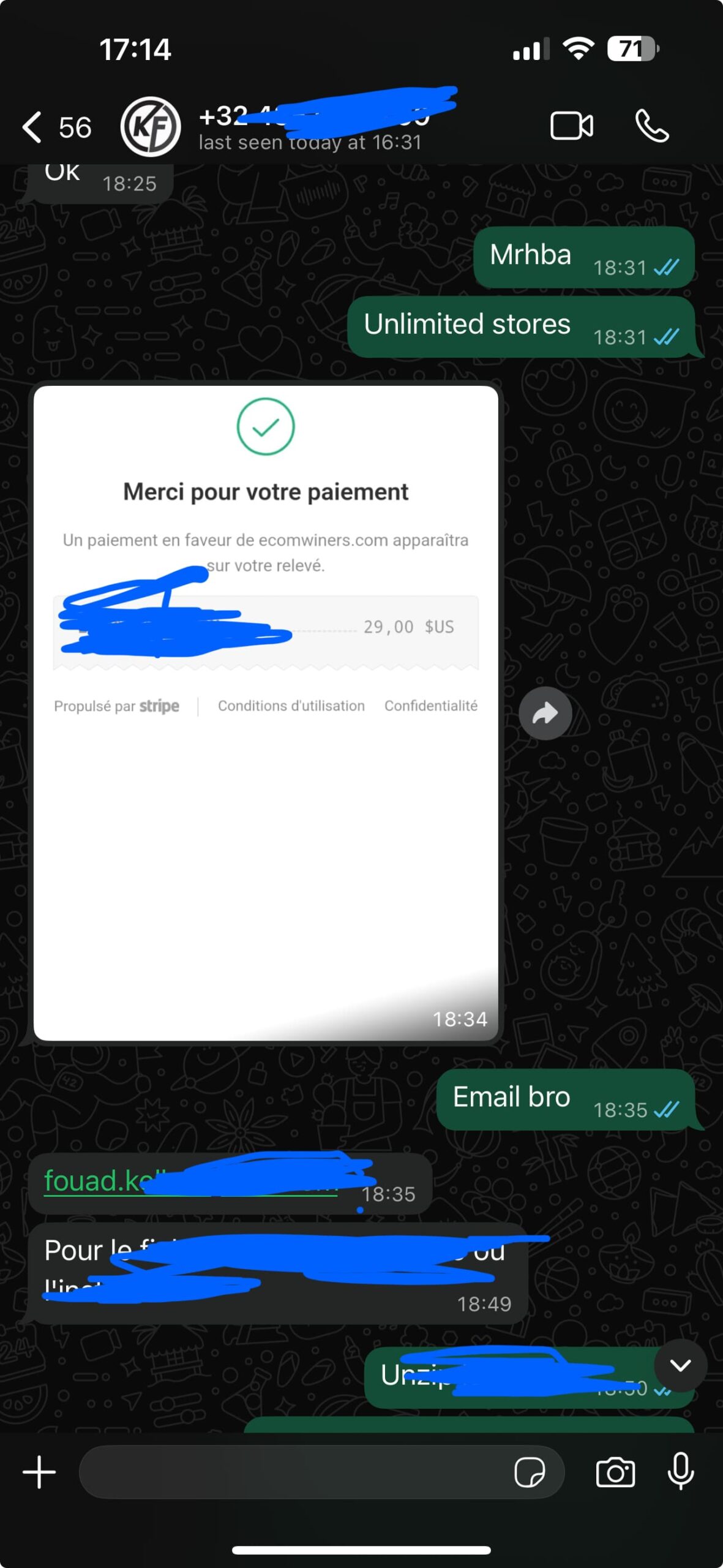Open the fouad email address link
The height and width of the screenshot is (1568, 723).
point(98,1181)
